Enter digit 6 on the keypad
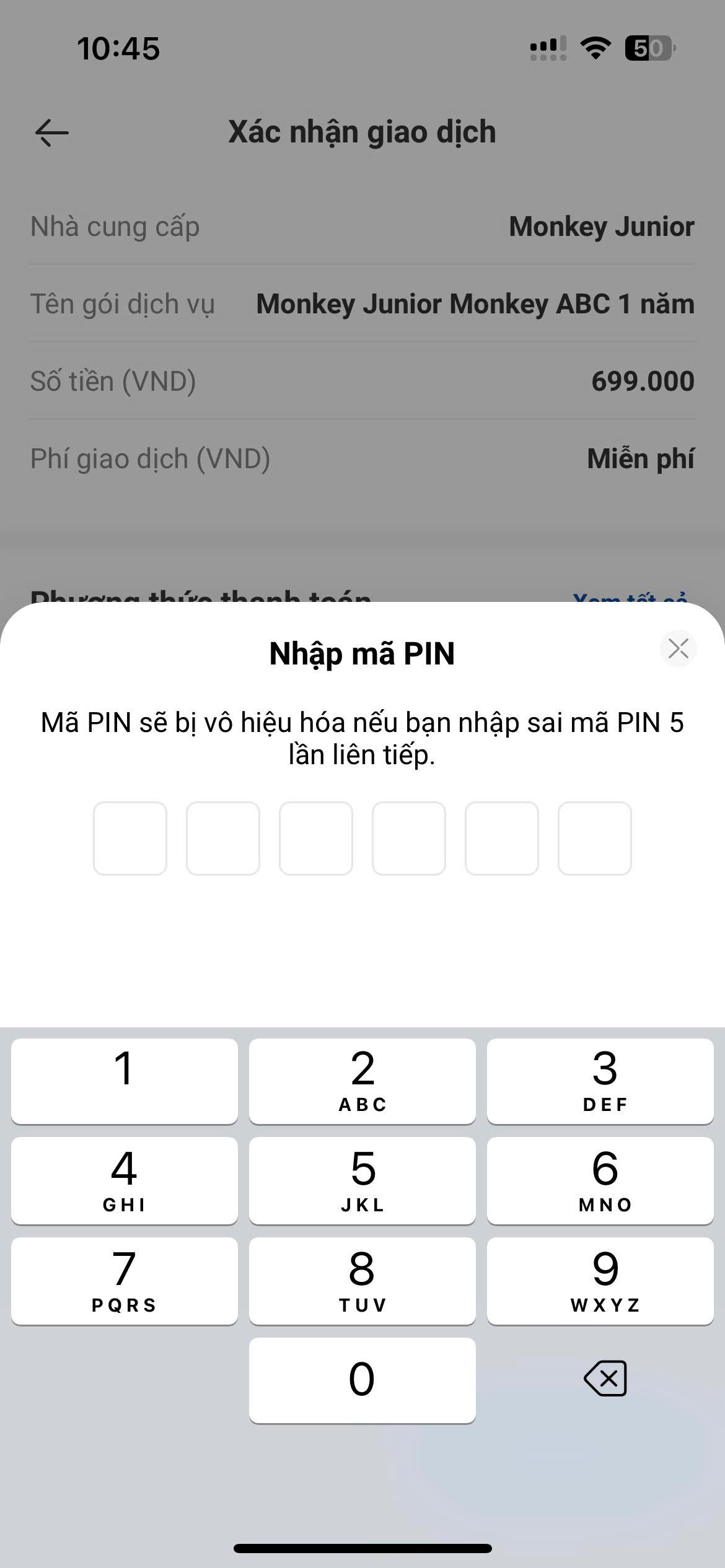725x1568 pixels. click(600, 1181)
